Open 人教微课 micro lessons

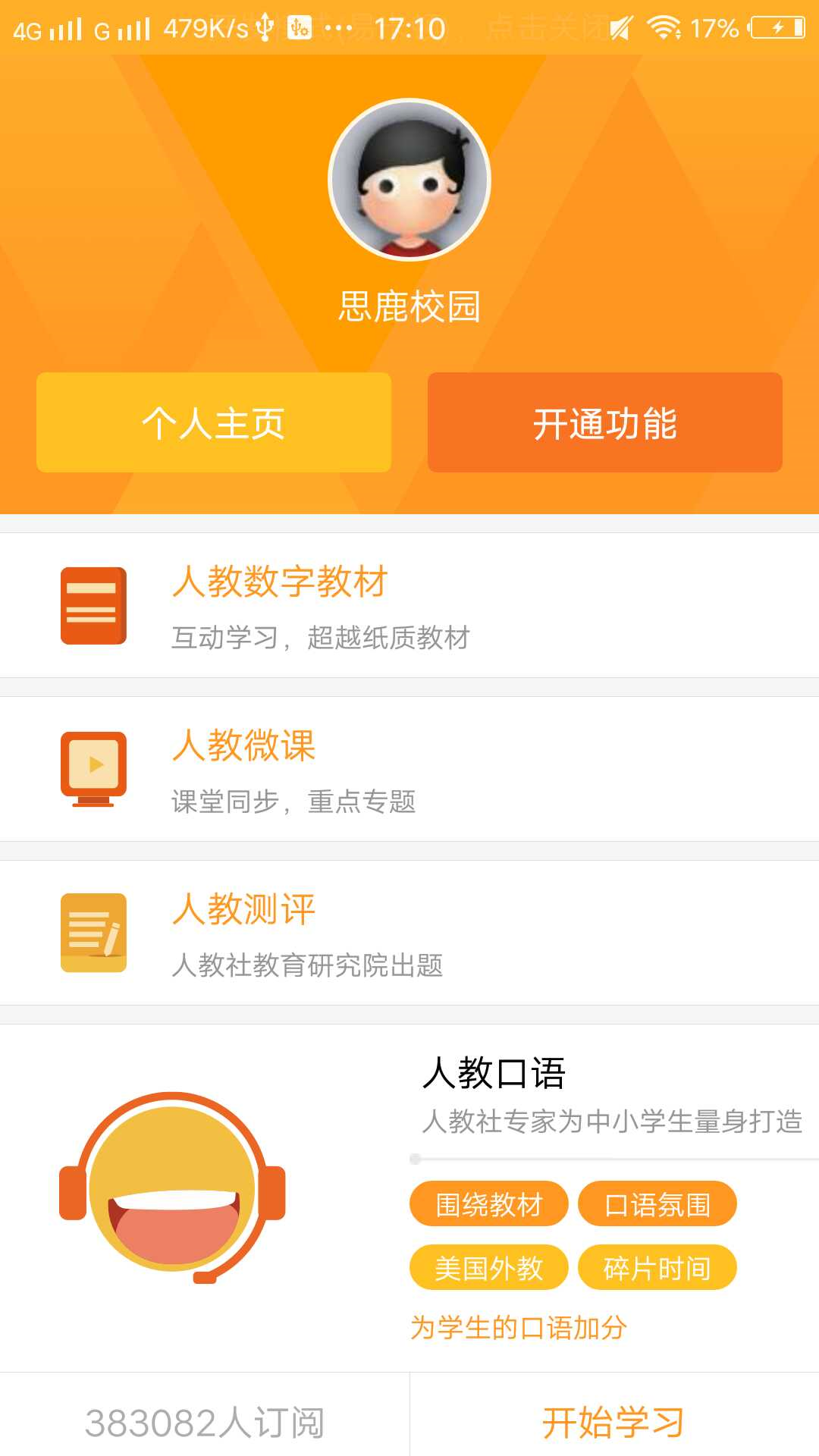(x=409, y=769)
